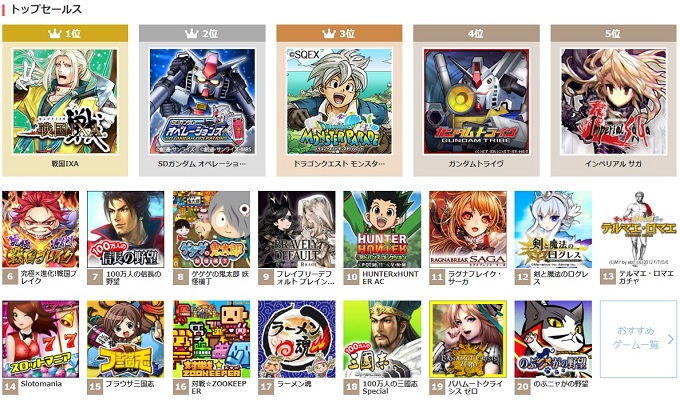
Task: Select 剣と魔法のログレス game
Action: [x=552, y=230]
